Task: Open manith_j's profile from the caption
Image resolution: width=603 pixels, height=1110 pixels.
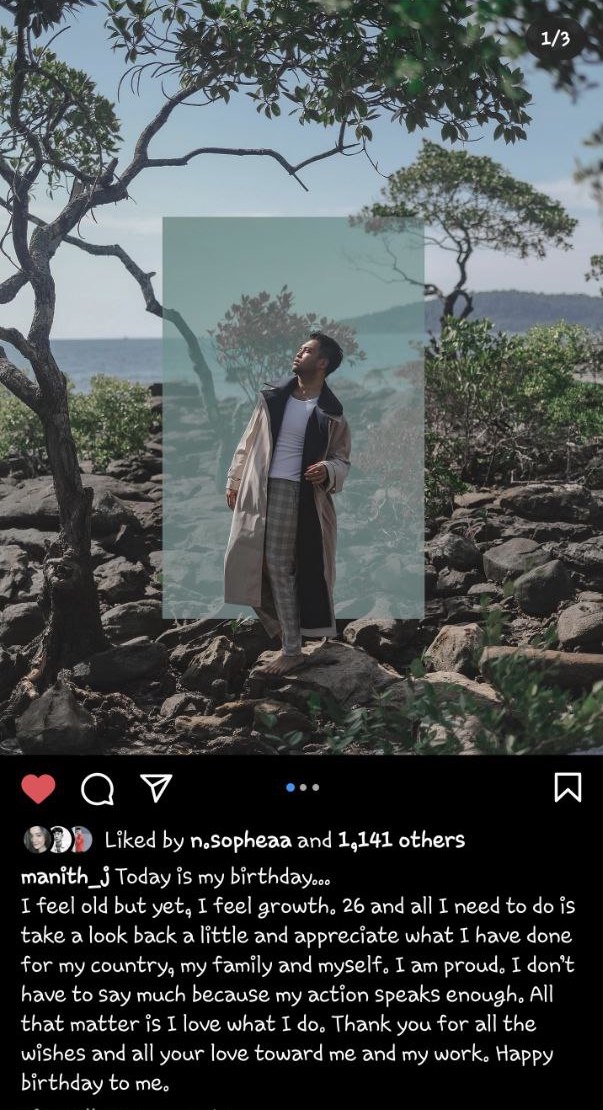Action: 65,877
